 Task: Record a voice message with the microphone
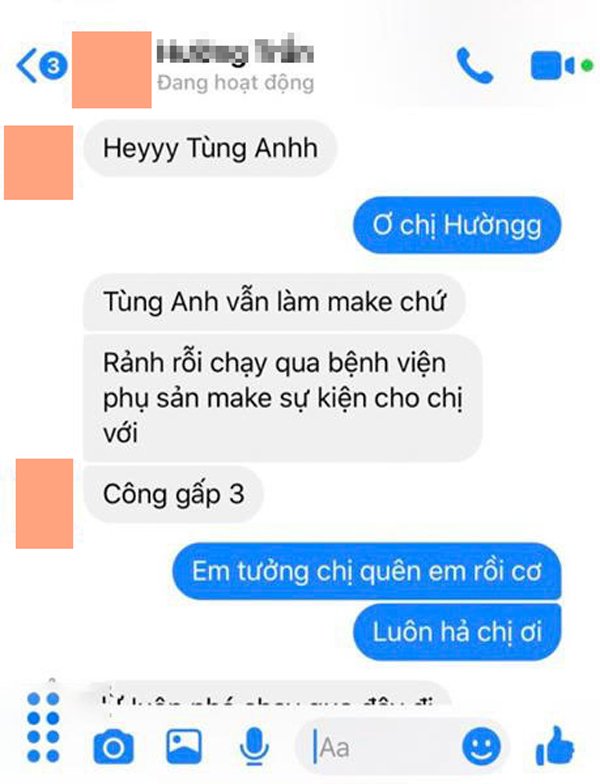pyautogui.click(x=255, y=745)
